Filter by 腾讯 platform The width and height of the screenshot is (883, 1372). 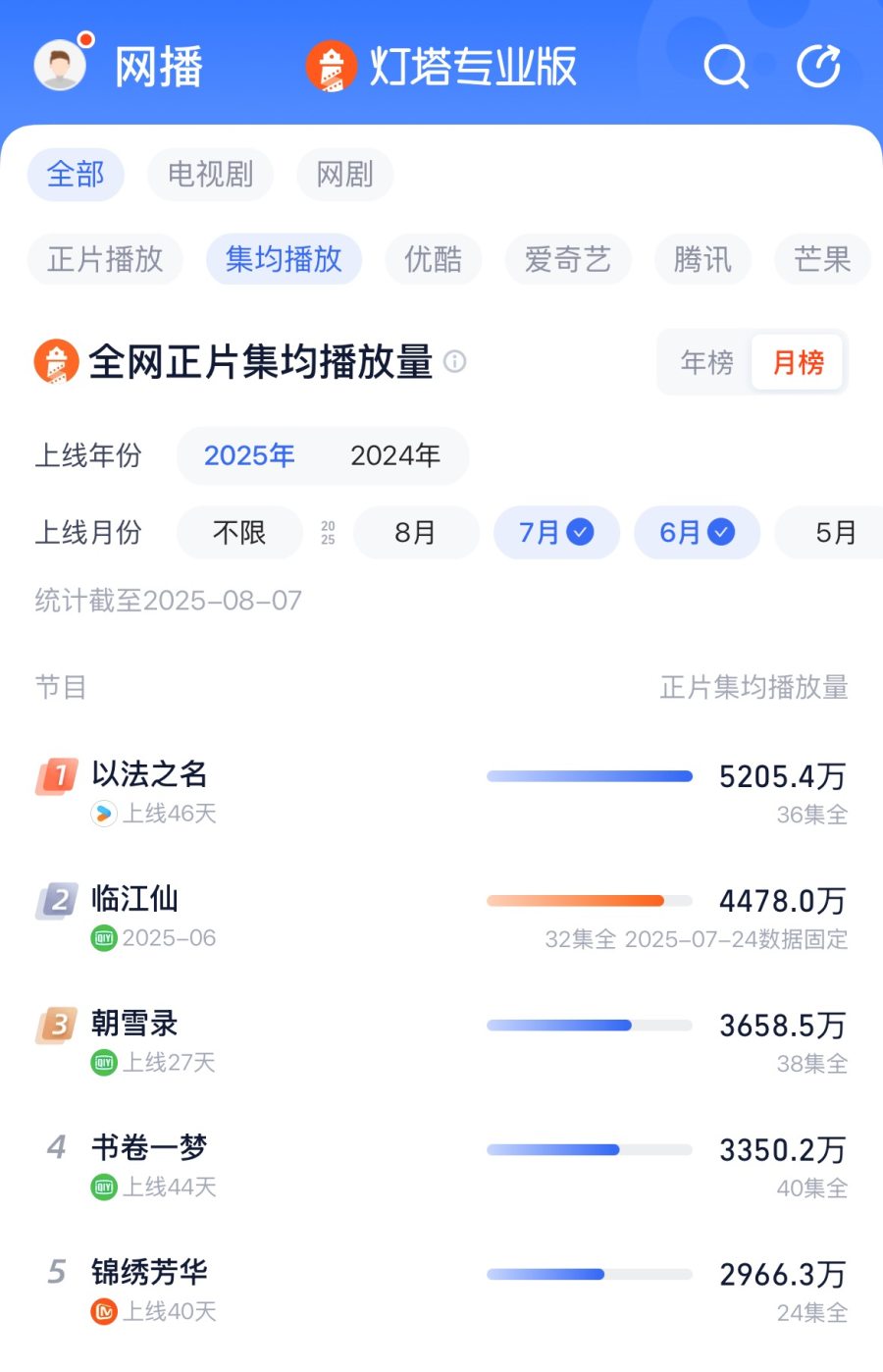pyautogui.click(x=701, y=260)
